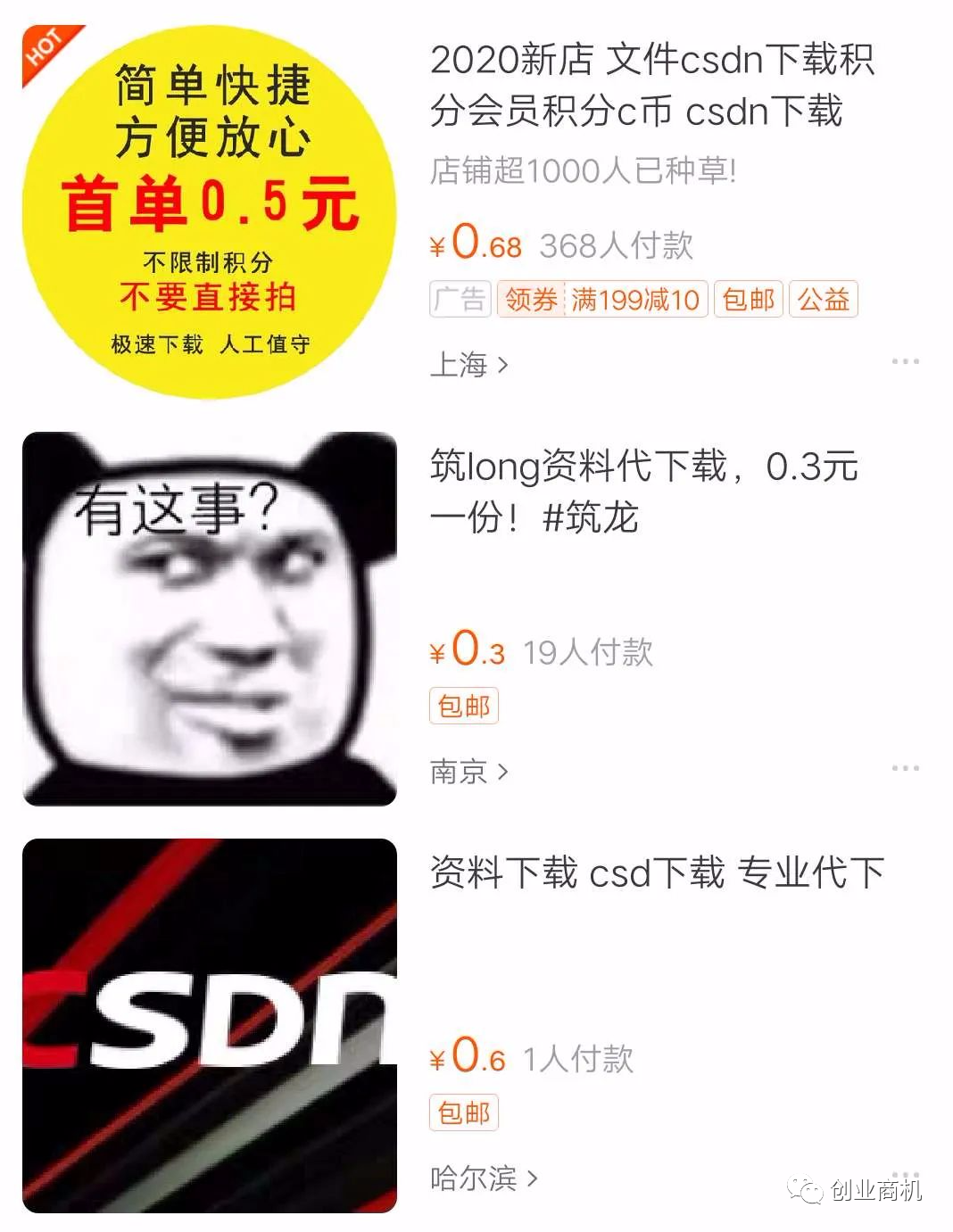Image resolution: width=953 pixels, height=1232 pixels.
Task: Click the 广告 ad label
Action: point(459,300)
